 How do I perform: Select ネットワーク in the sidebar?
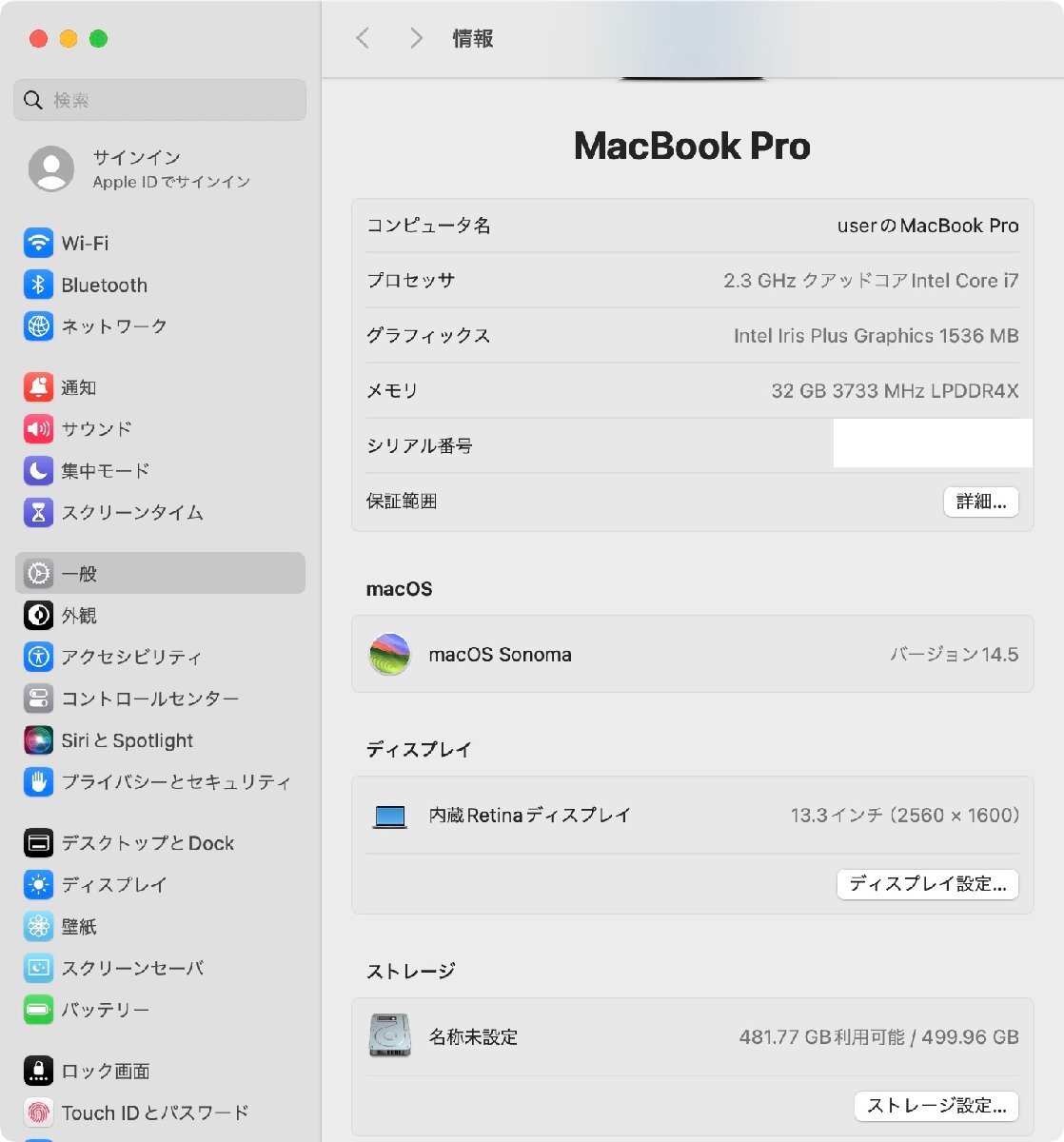tap(113, 326)
